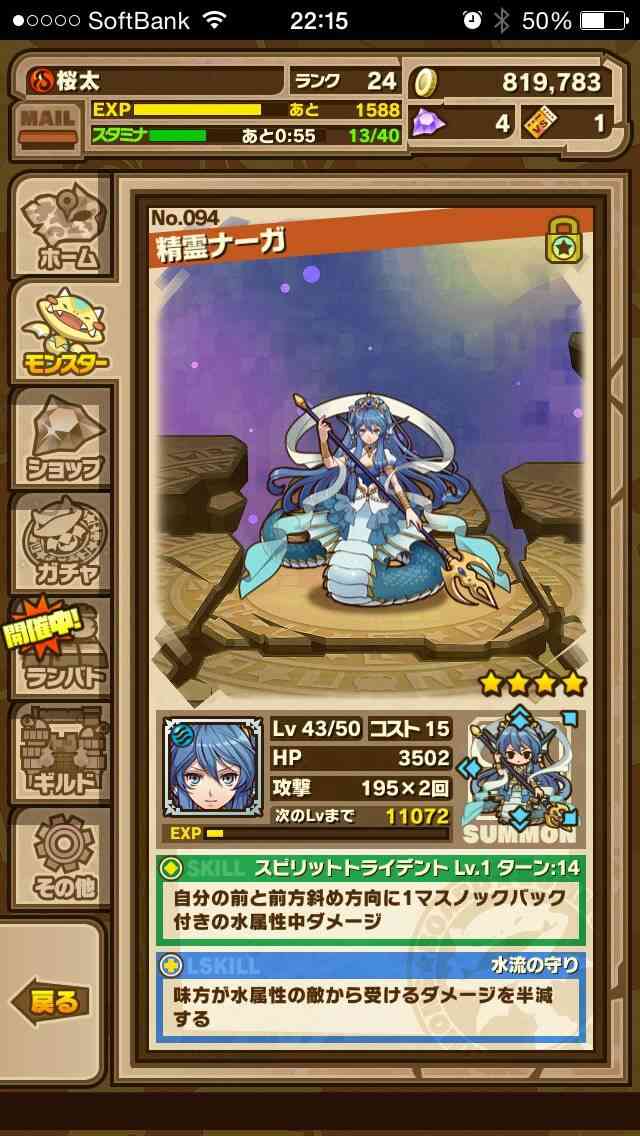Open the ギルド tab
This screenshot has height=1136, width=640.
point(62,753)
